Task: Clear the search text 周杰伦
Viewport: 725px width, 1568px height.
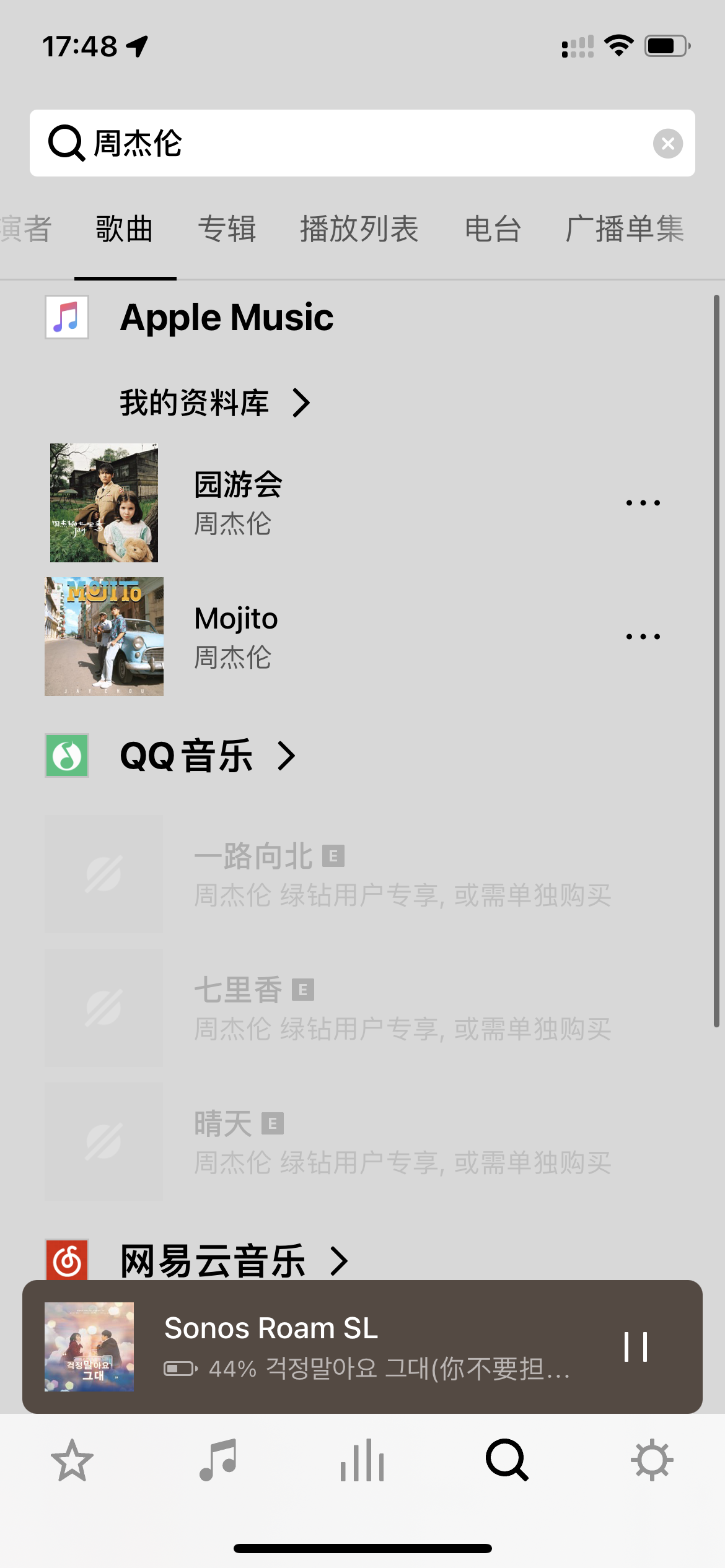Action: point(667,144)
